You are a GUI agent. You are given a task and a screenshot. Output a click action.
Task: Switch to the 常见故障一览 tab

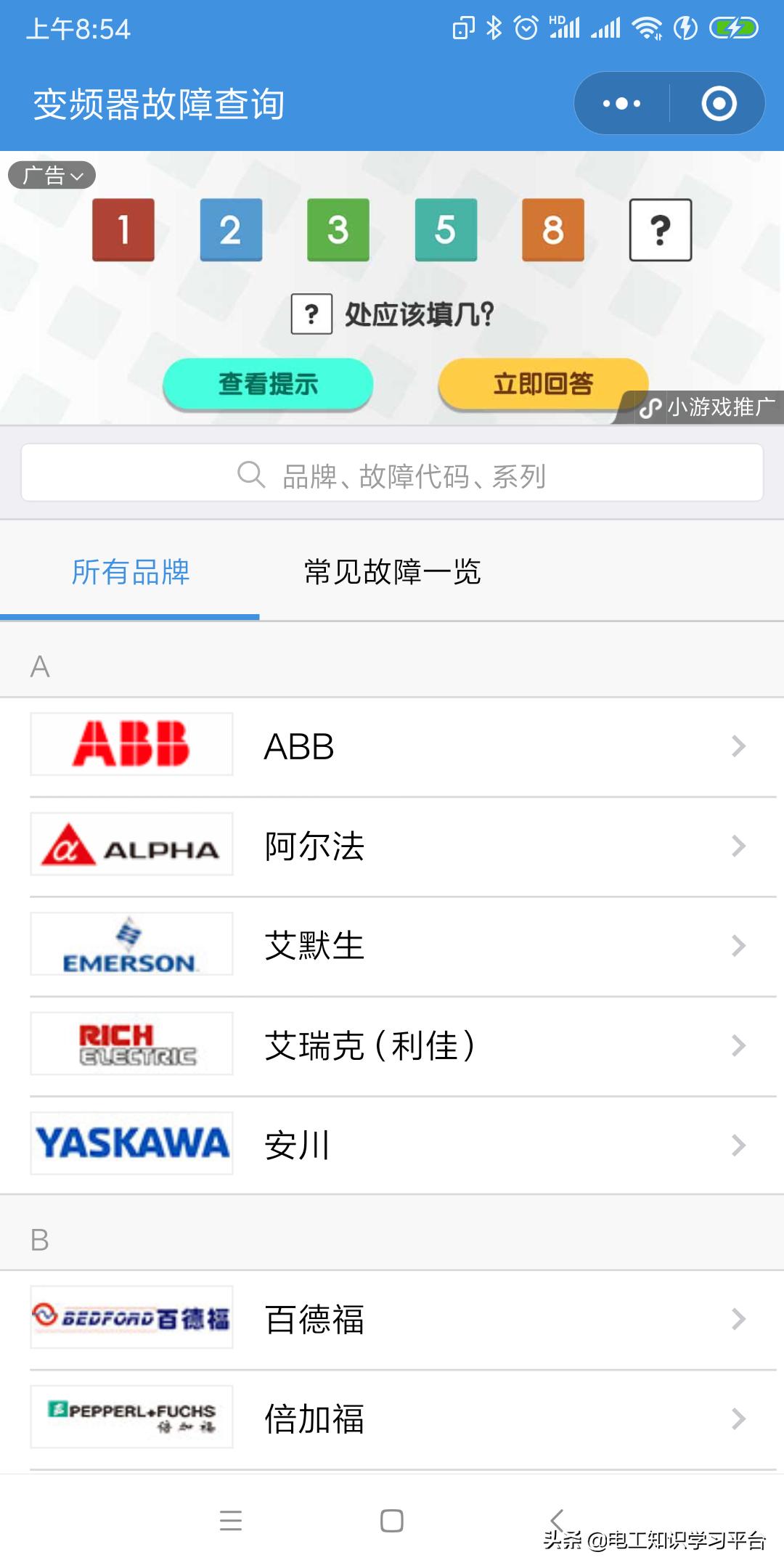pos(393,572)
